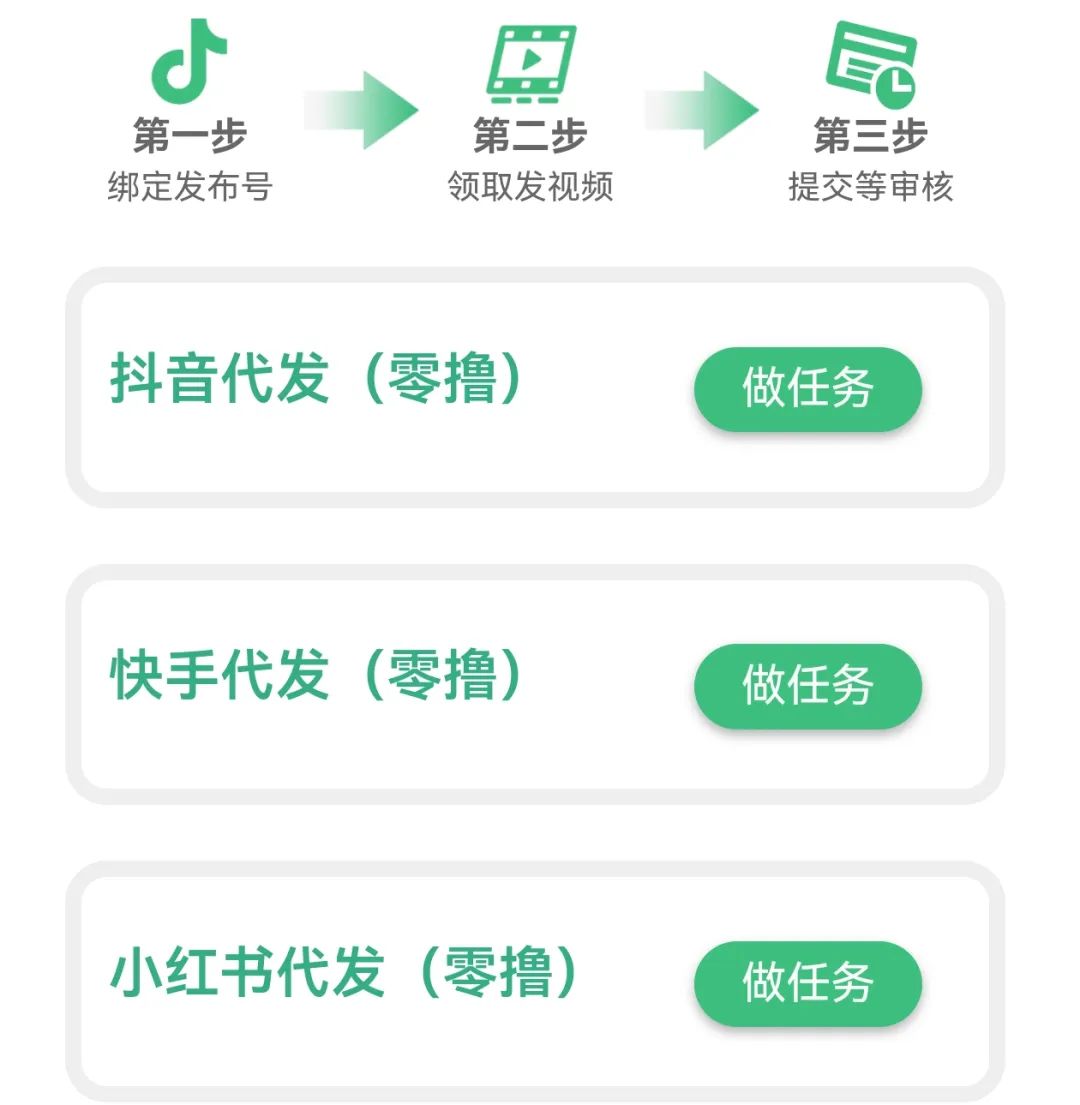Click the 领取发视频 text

(x=531, y=185)
